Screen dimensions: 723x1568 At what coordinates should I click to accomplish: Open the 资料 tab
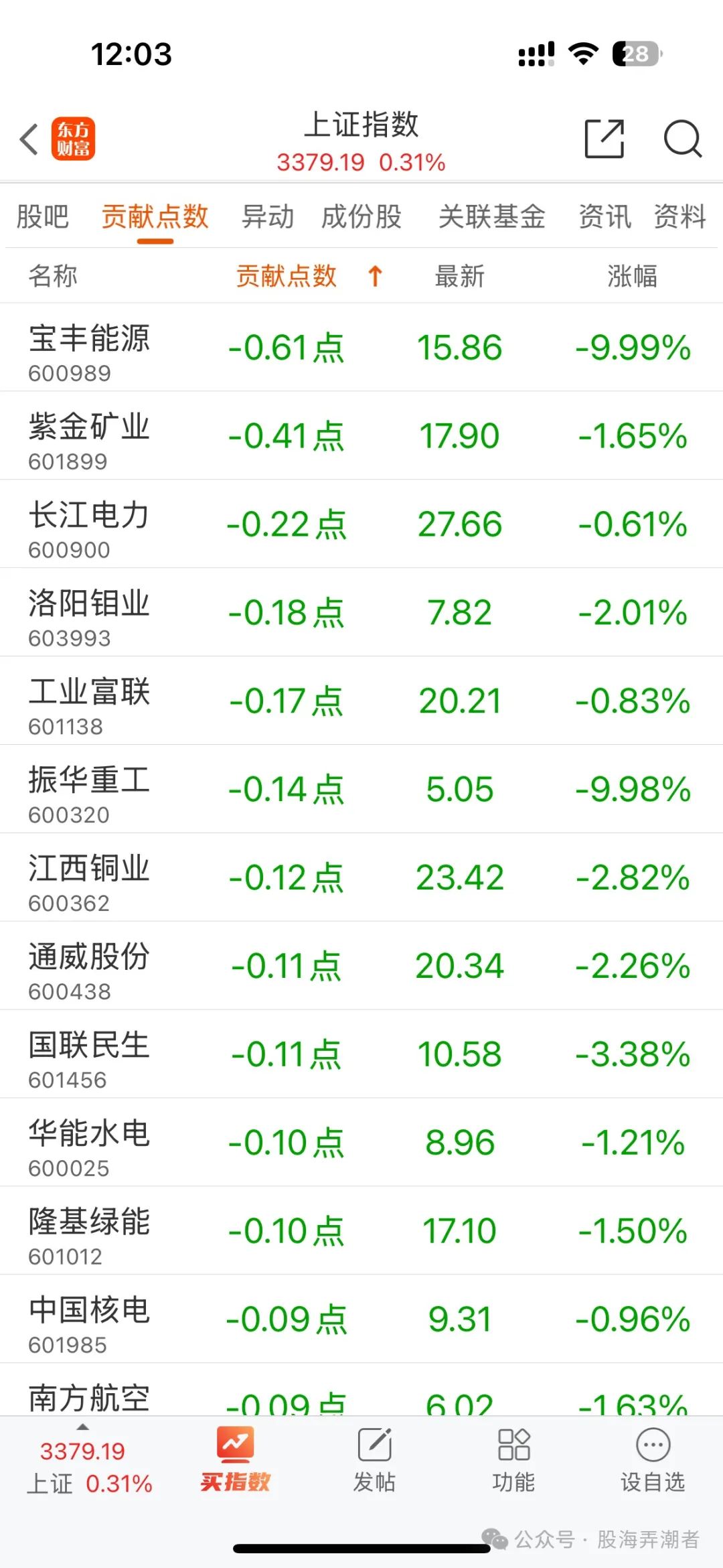click(680, 216)
